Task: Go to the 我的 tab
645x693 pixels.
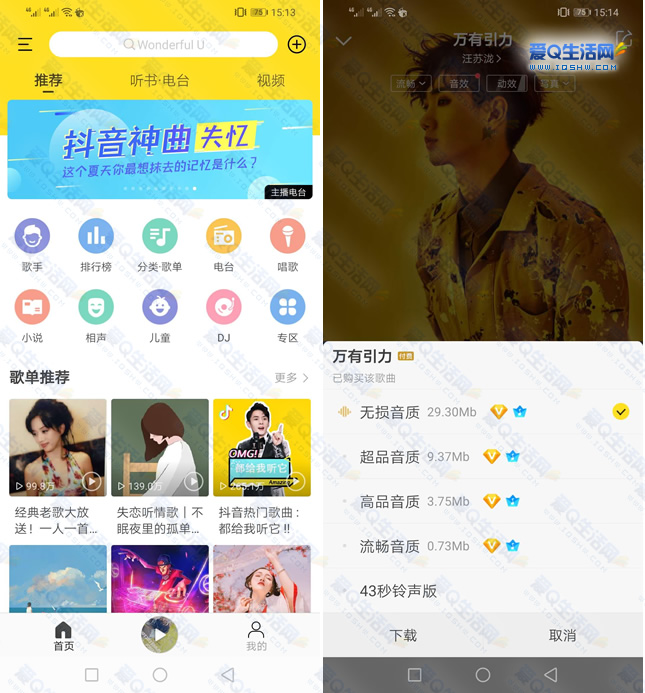Action: pos(256,635)
